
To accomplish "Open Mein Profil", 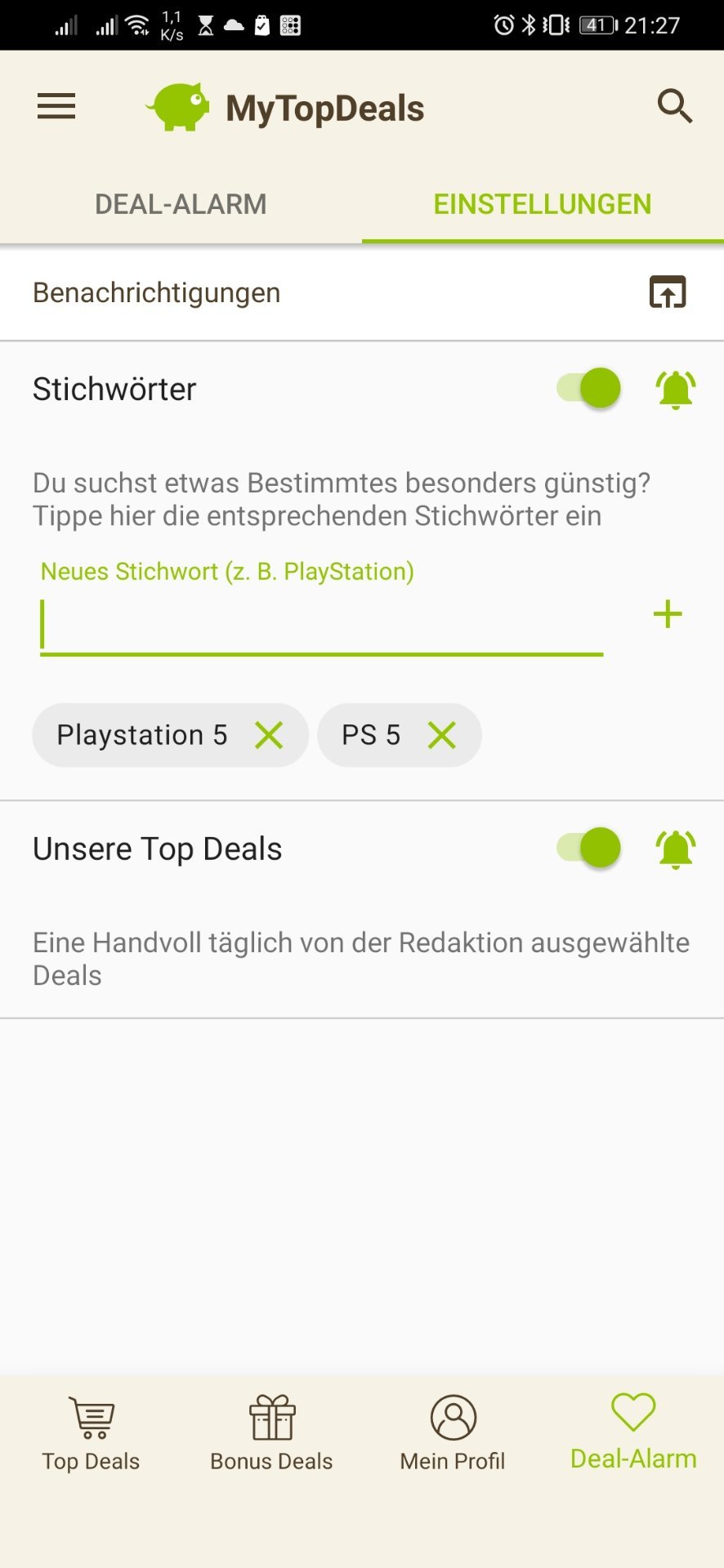I will point(453,1433).
